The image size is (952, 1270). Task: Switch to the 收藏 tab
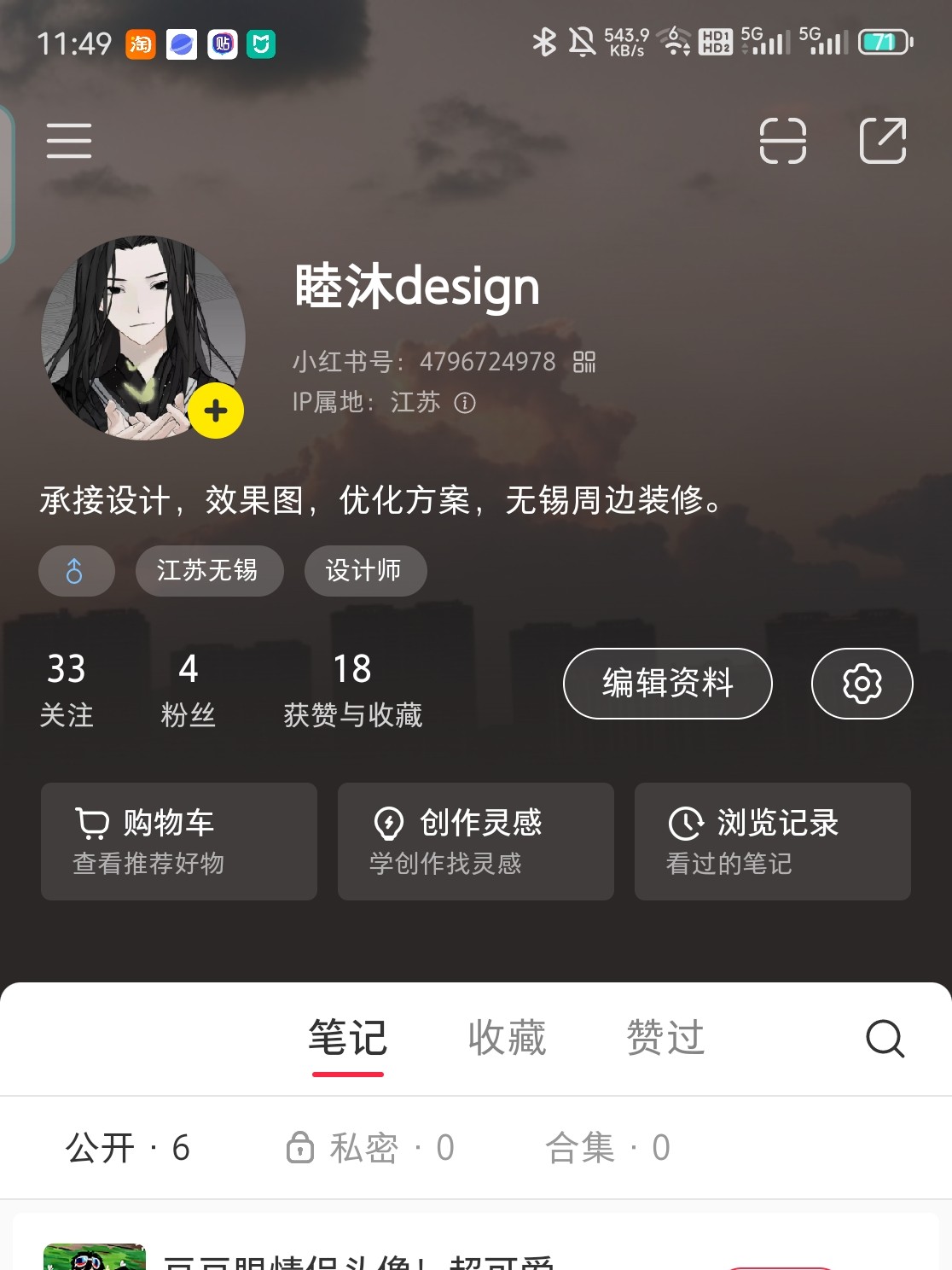coord(507,1038)
